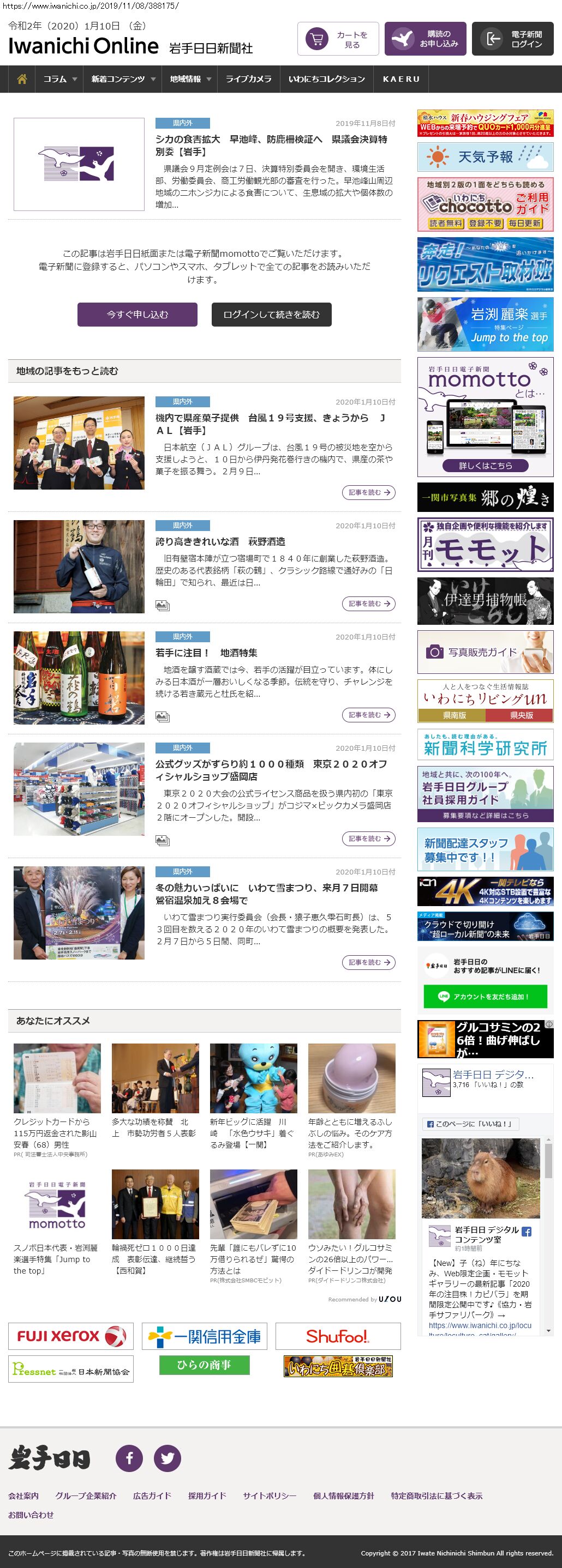The width and height of the screenshot is (562, 1568).
Task: Expand the 地域情報 menu
Action: coord(190,79)
